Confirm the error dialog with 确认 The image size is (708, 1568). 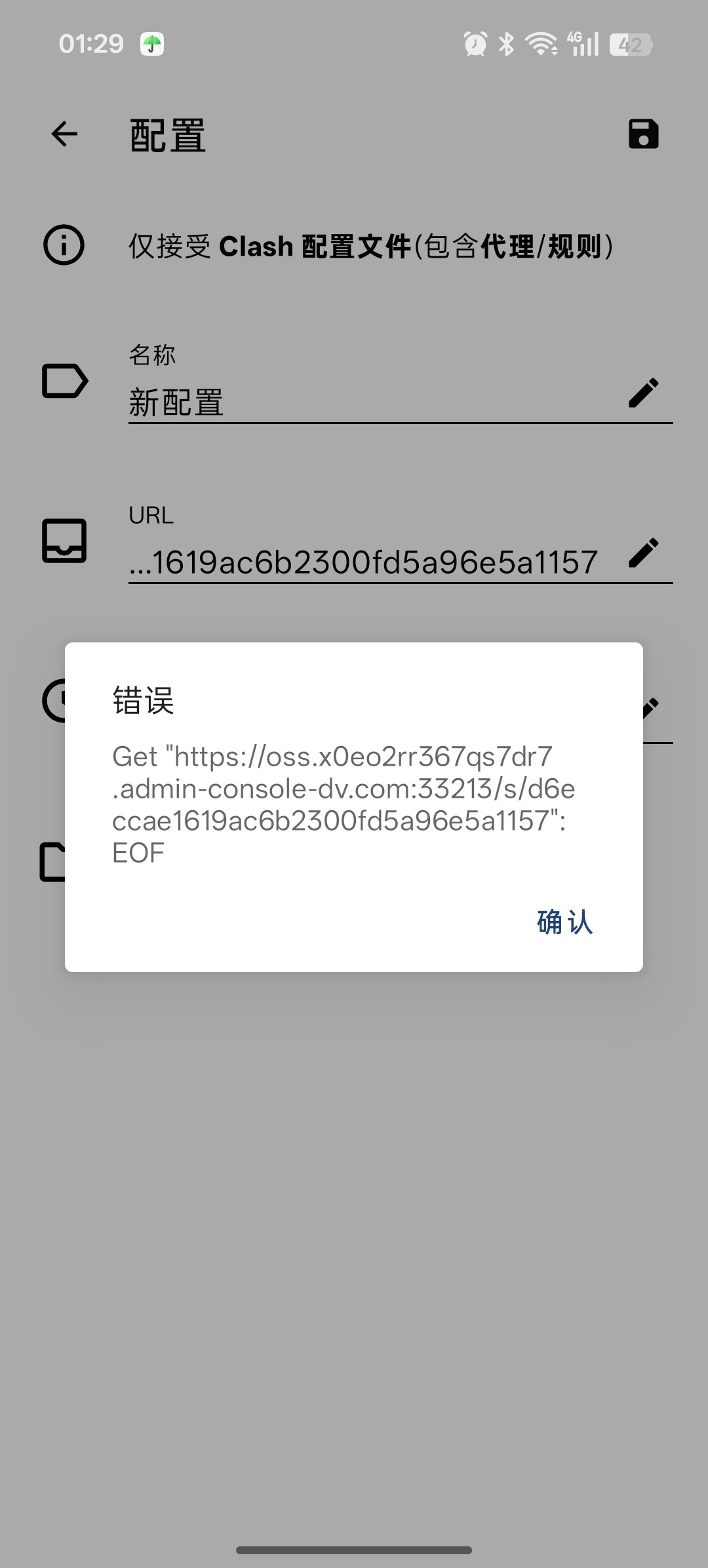(564, 922)
